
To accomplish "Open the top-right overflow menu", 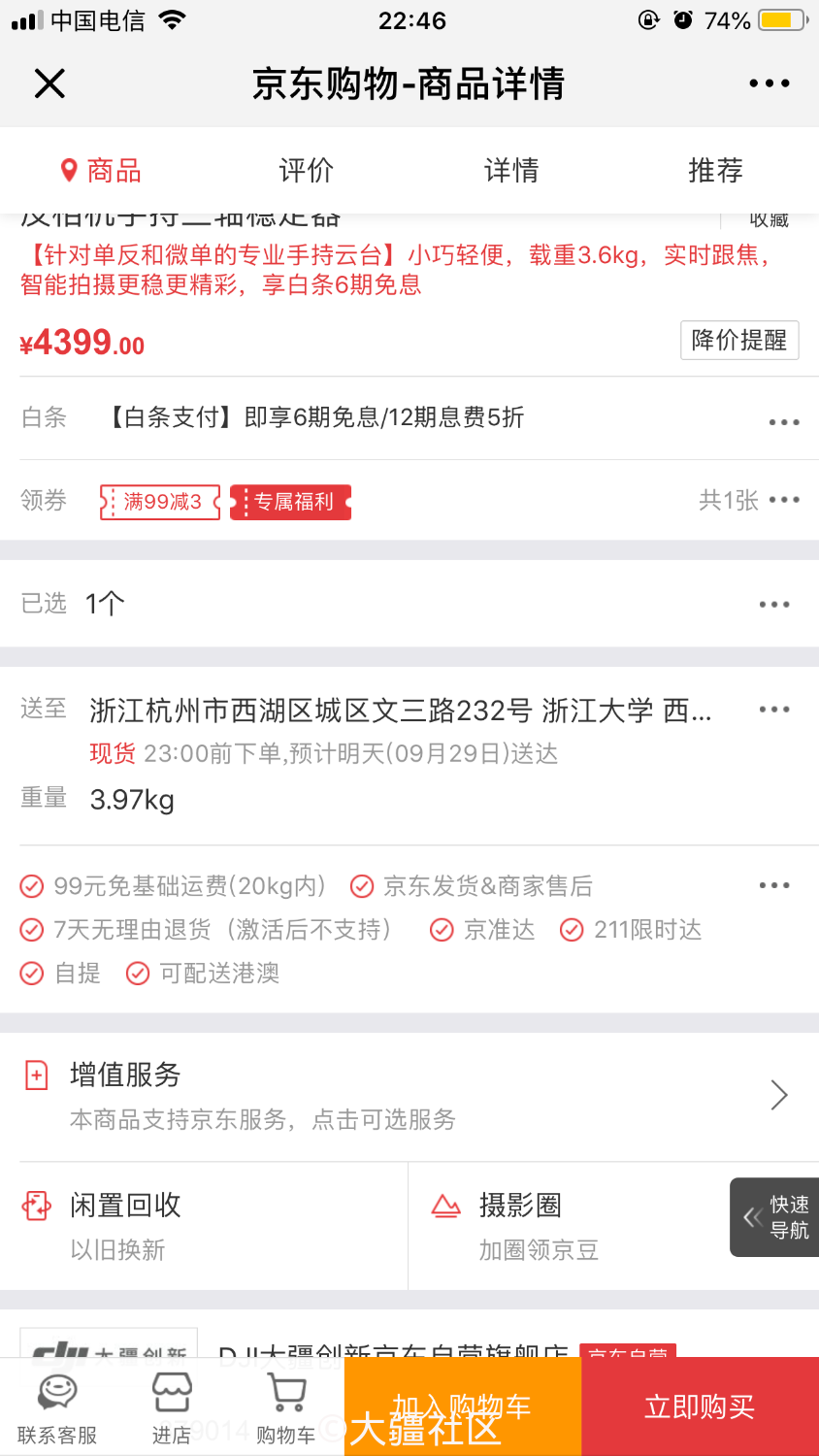I will (769, 84).
